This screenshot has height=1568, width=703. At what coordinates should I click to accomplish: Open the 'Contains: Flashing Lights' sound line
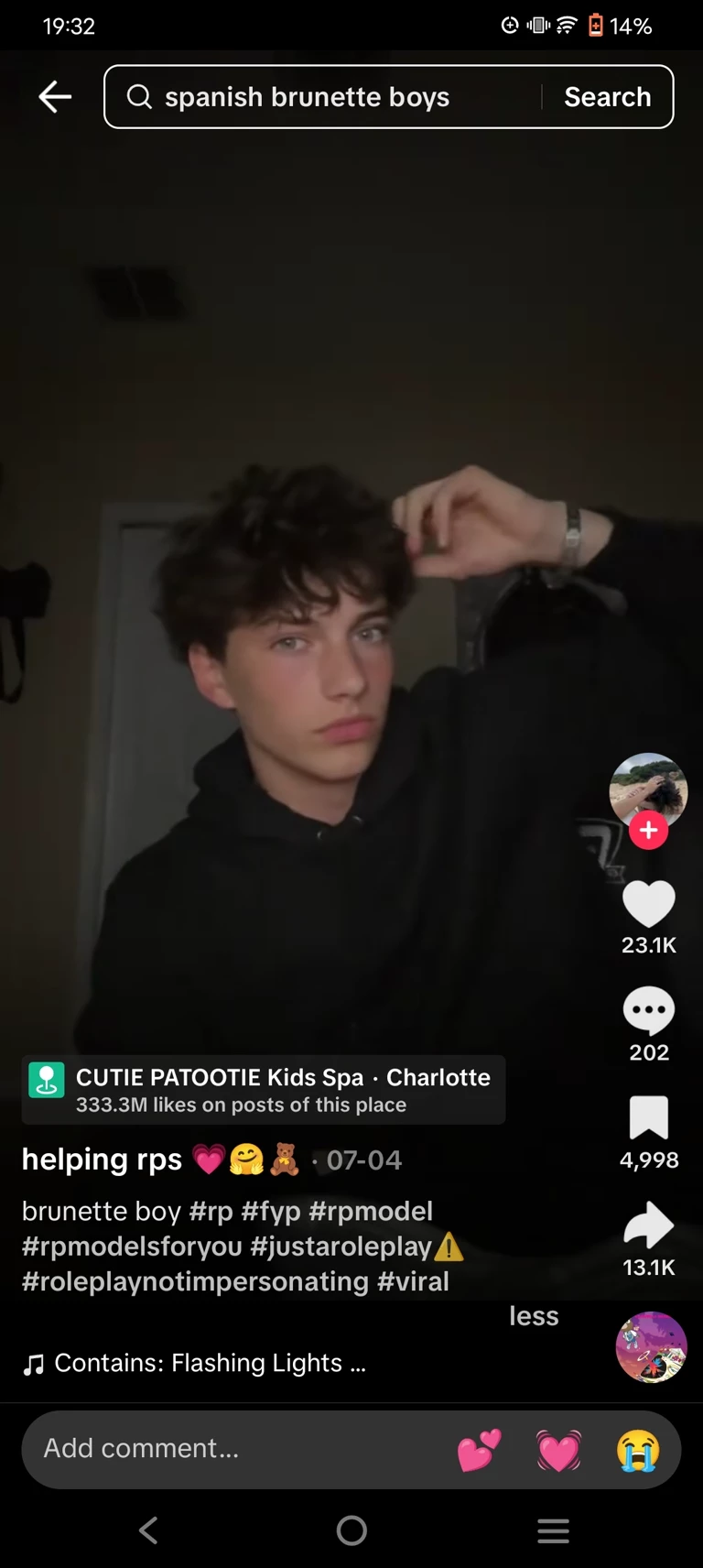[197, 1364]
